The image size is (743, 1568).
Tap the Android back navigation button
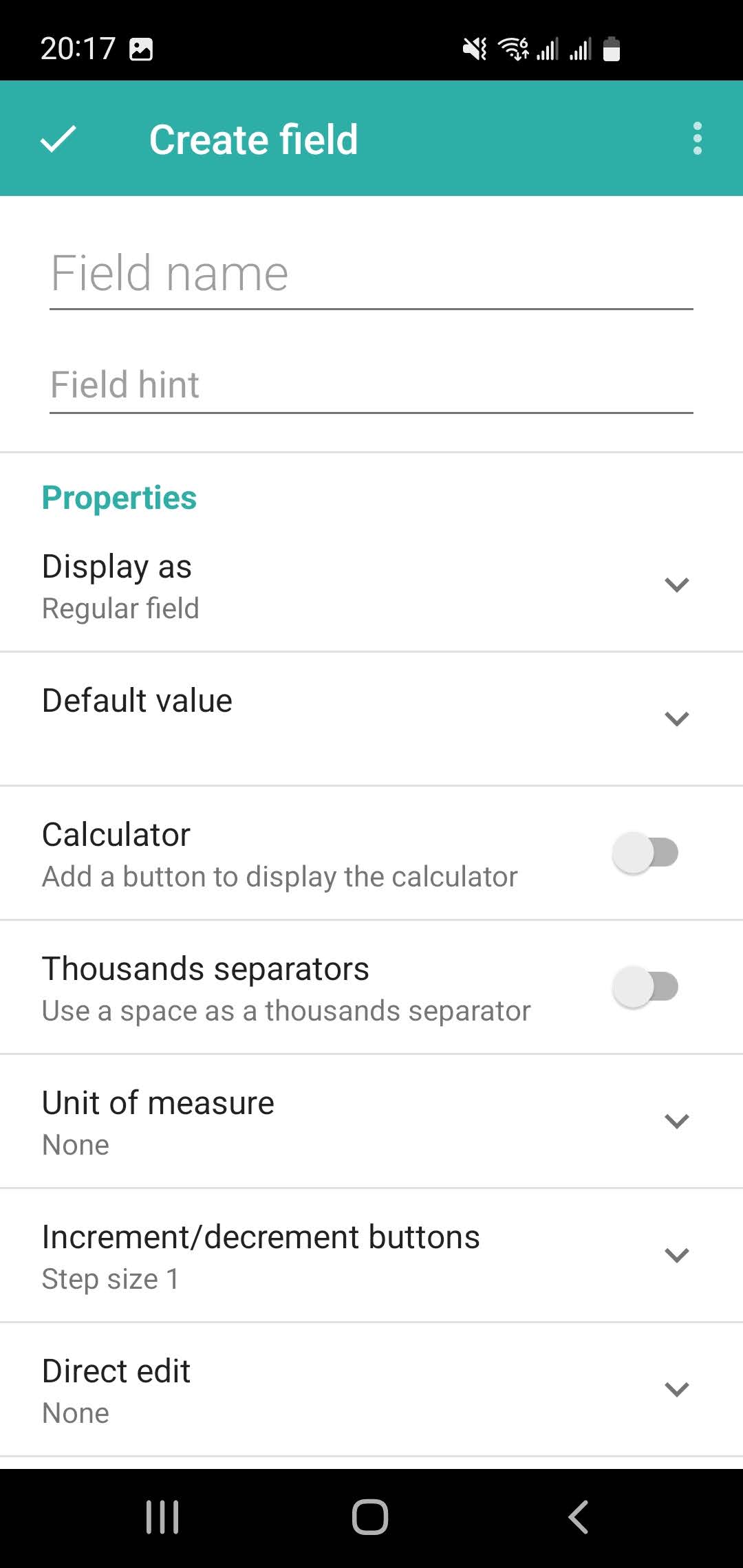[x=578, y=1519]
